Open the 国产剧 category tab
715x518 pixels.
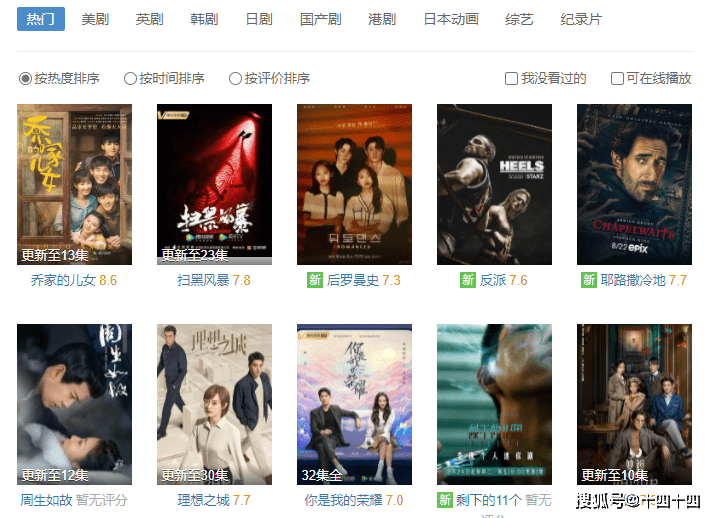point(320,19)
